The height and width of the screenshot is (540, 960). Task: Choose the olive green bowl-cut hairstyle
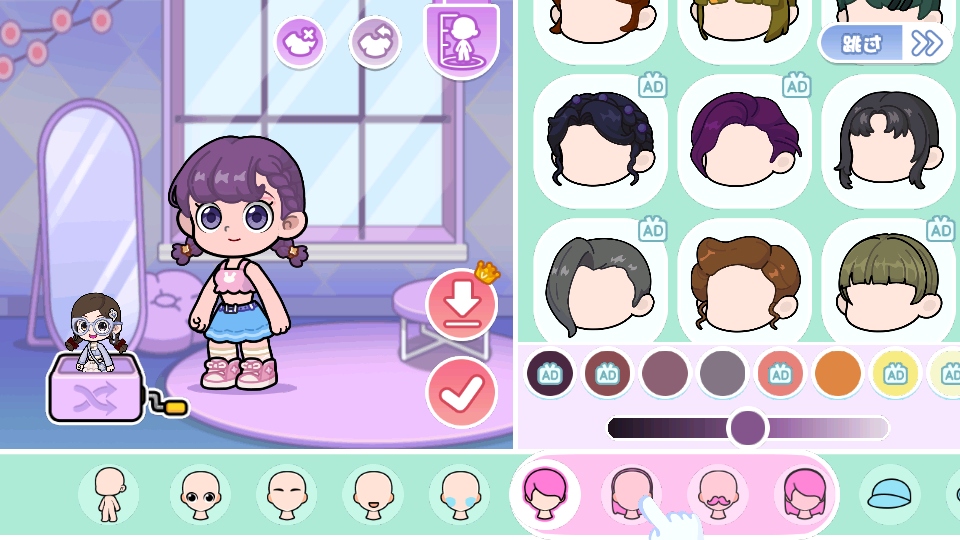[888, 284]
